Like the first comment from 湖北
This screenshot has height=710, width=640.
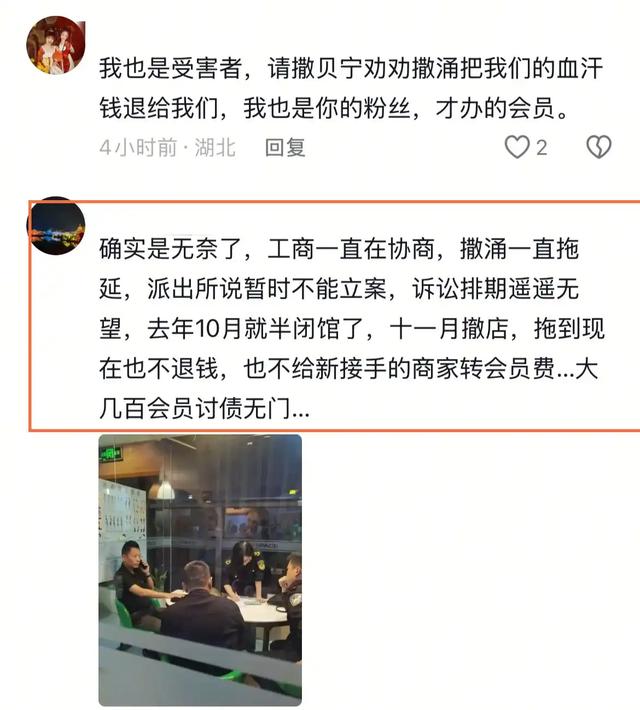coord(517,147)
